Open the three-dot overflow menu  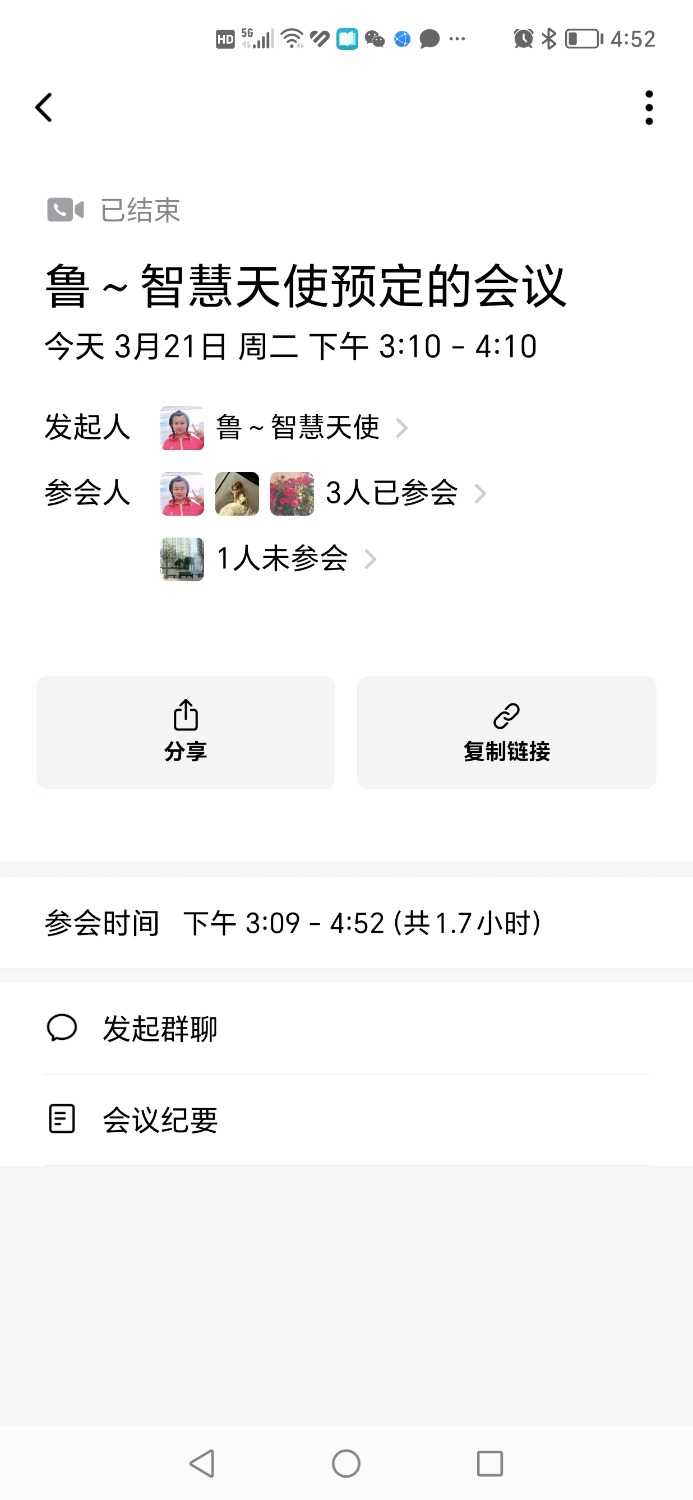point(649,107)
